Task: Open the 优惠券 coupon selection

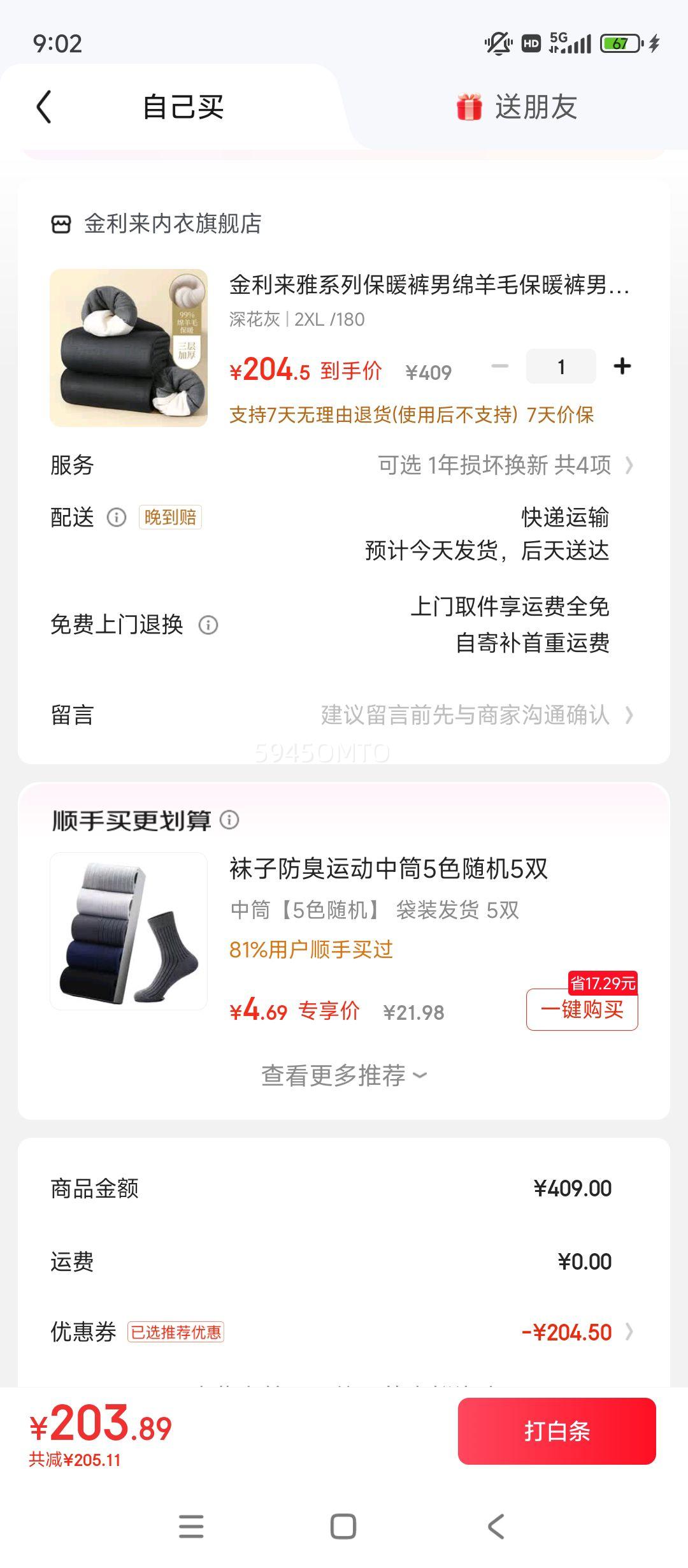Action: click(x=567, y=1332)
